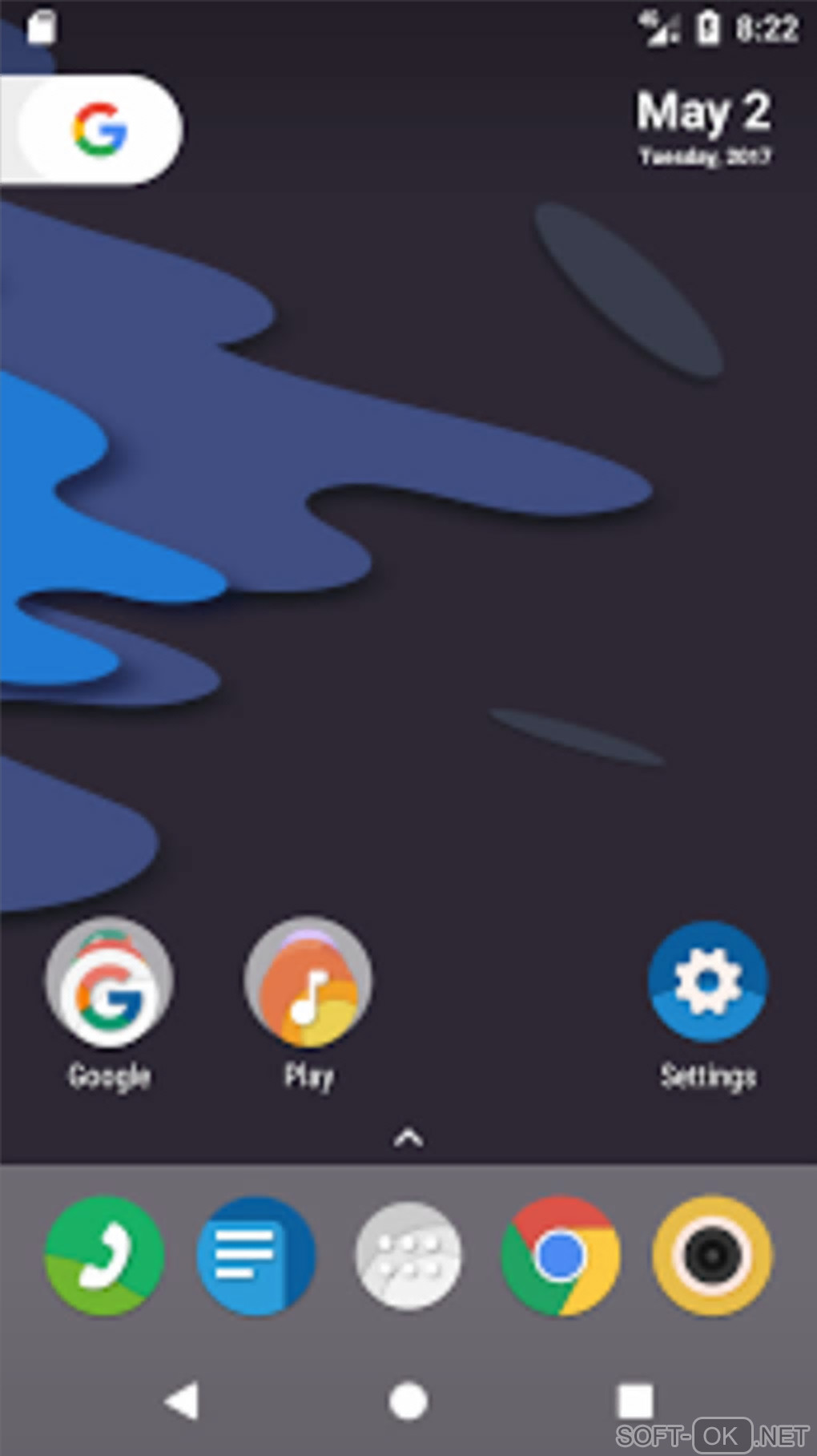
Task: Tap the system back button
Action: [182, 1402]
